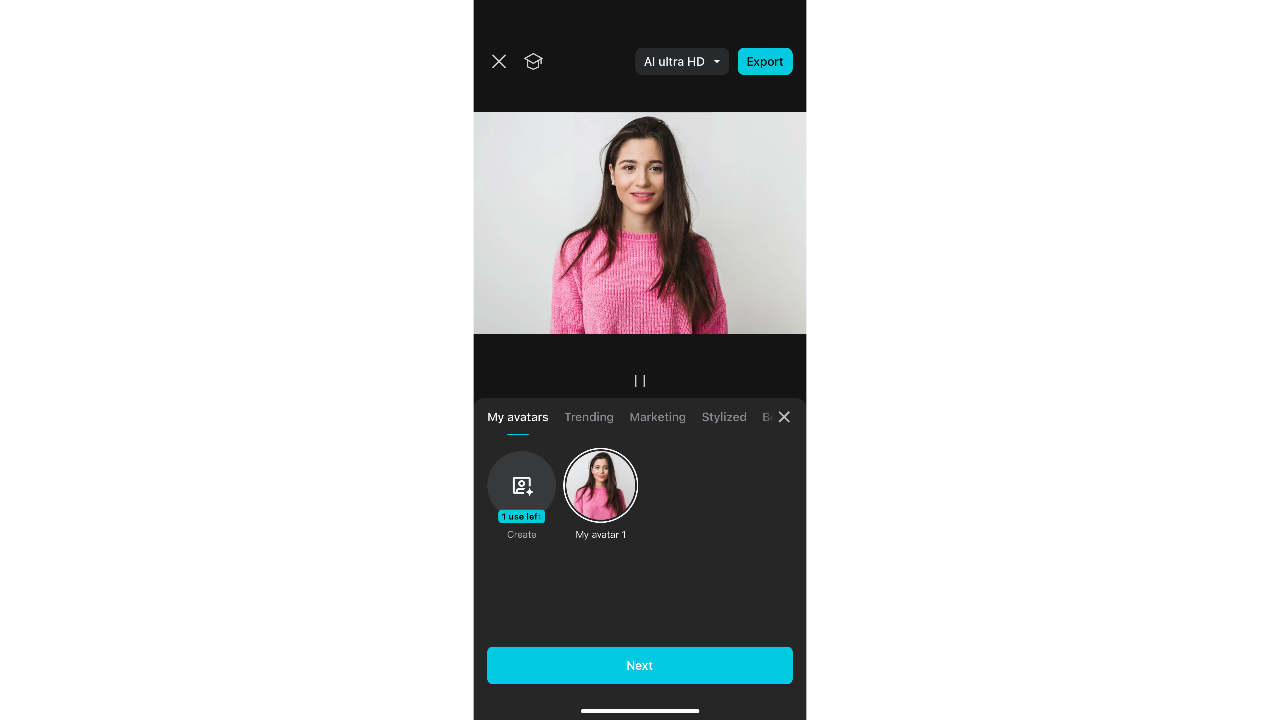Open the tutorial graduation cap icon

click(533, 62)
